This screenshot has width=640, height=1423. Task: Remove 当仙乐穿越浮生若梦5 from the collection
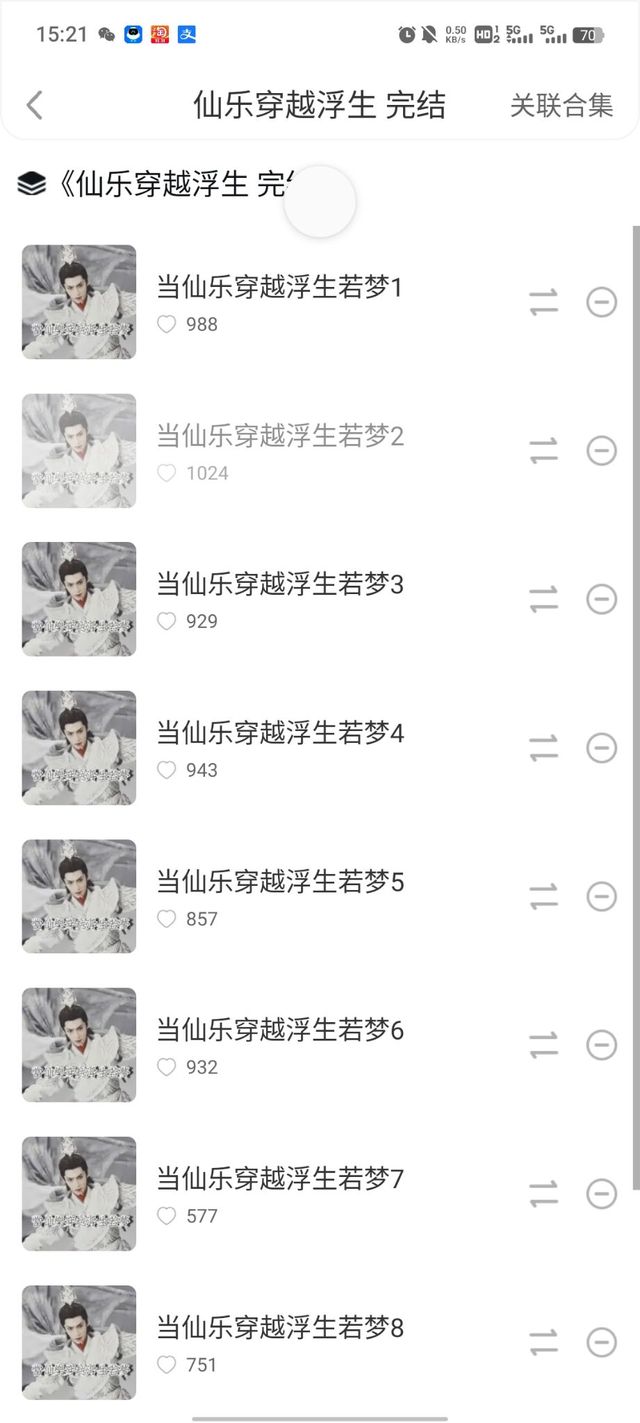tap(601, 896)
